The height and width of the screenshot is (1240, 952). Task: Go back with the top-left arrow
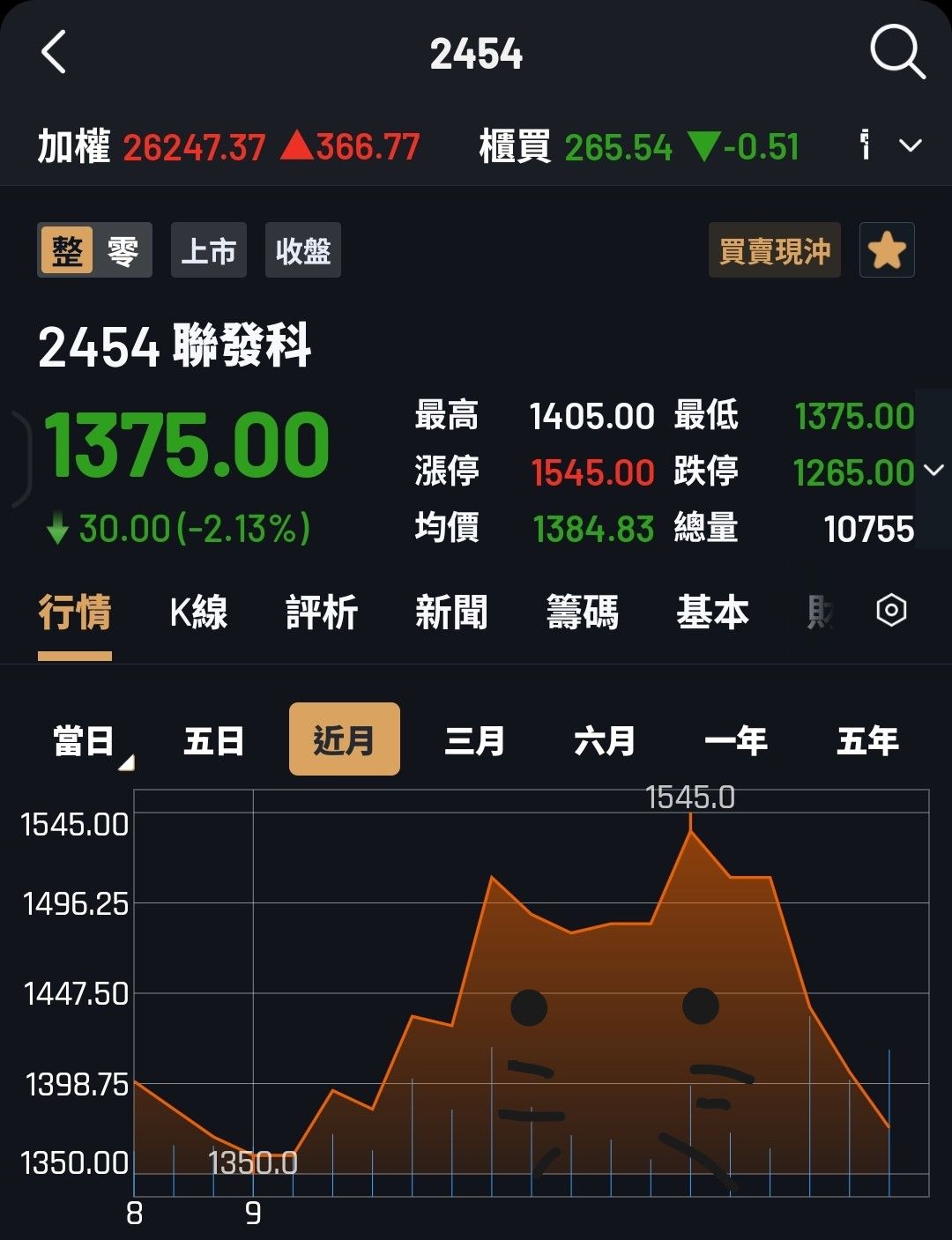pyautogui.click(x=55, y=53)
